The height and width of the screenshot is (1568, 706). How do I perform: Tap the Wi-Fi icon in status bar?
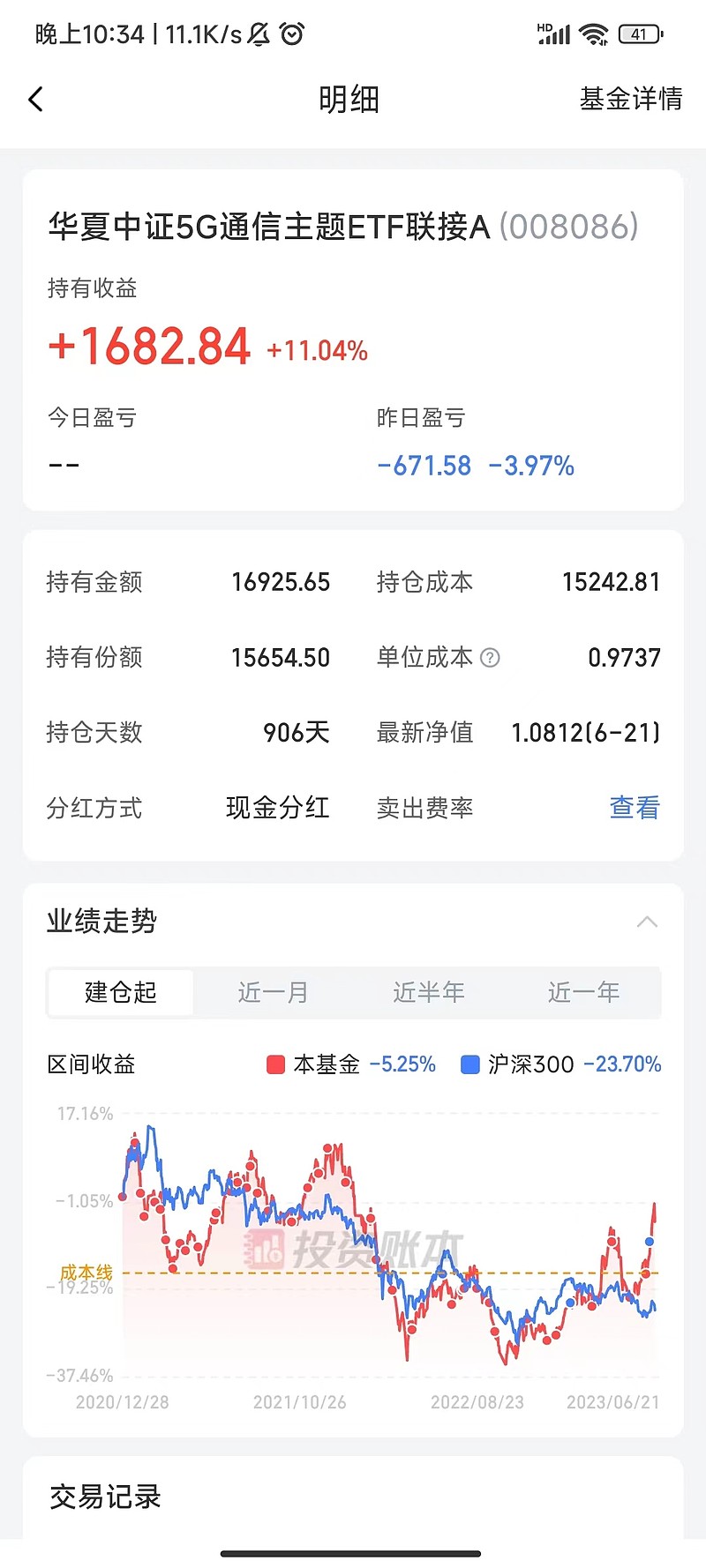click(593, 32)
